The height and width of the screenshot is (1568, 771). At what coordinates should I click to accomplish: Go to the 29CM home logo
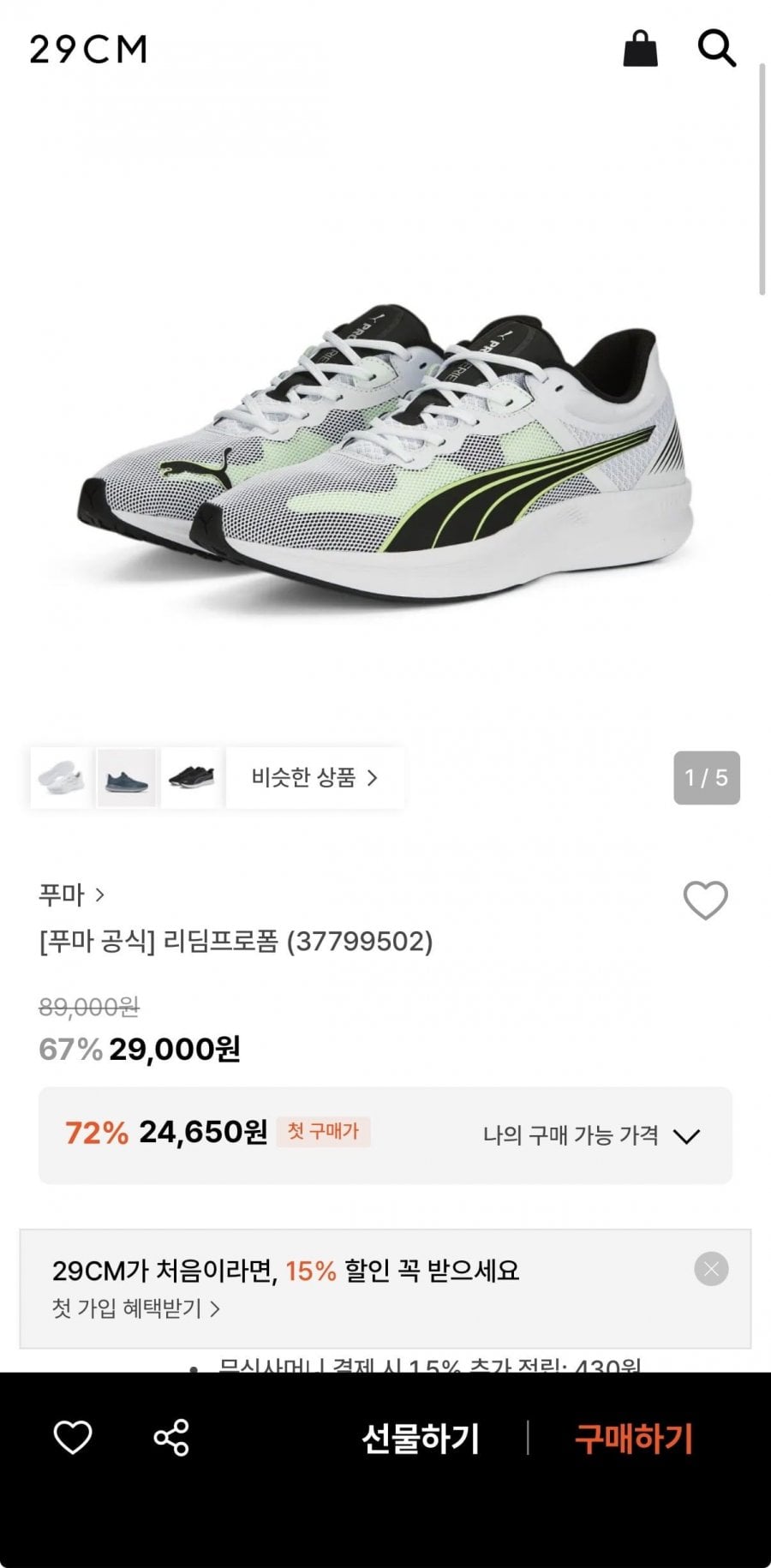88,50
